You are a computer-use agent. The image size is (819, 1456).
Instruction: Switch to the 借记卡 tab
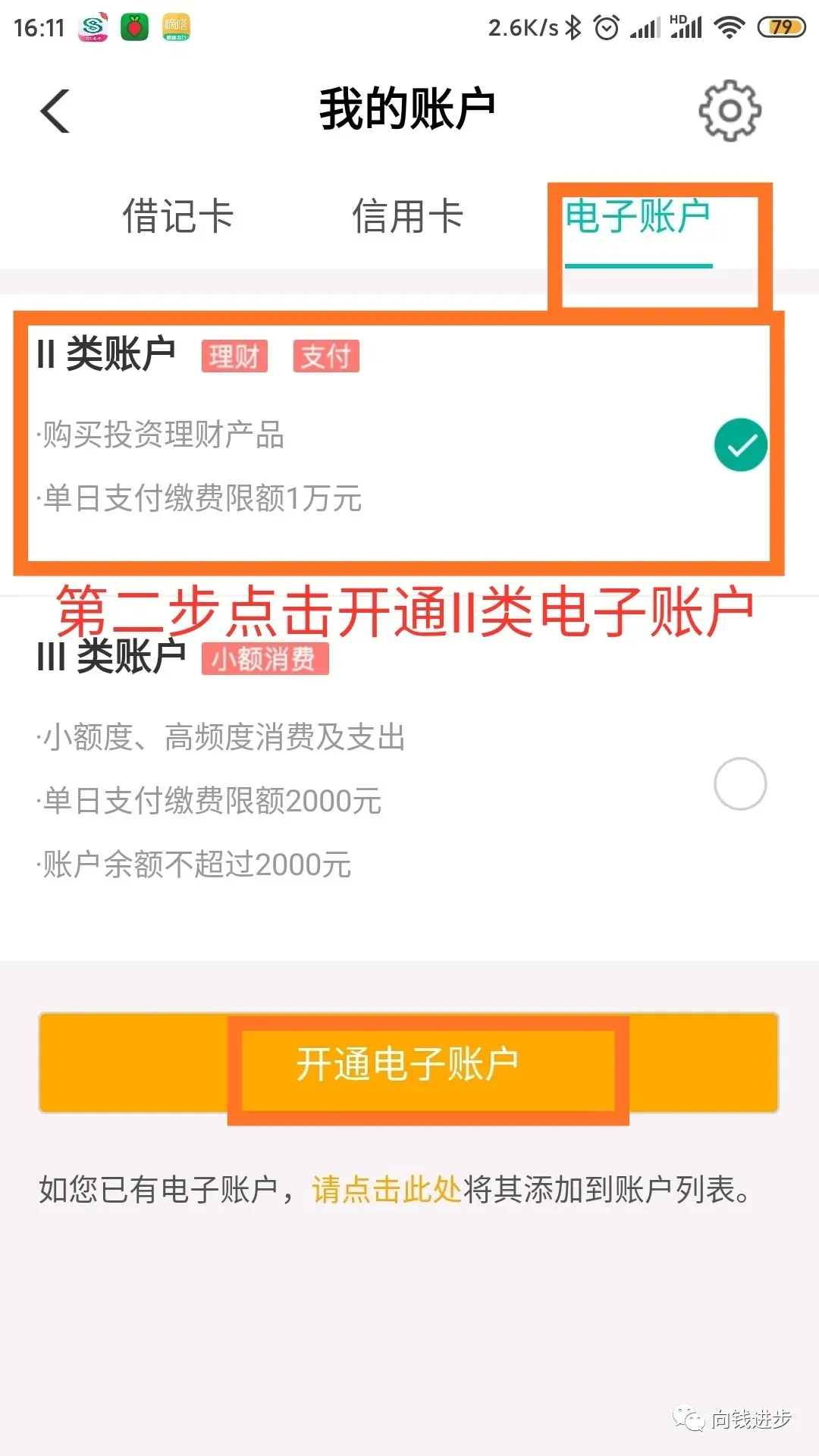coord(178,216)
